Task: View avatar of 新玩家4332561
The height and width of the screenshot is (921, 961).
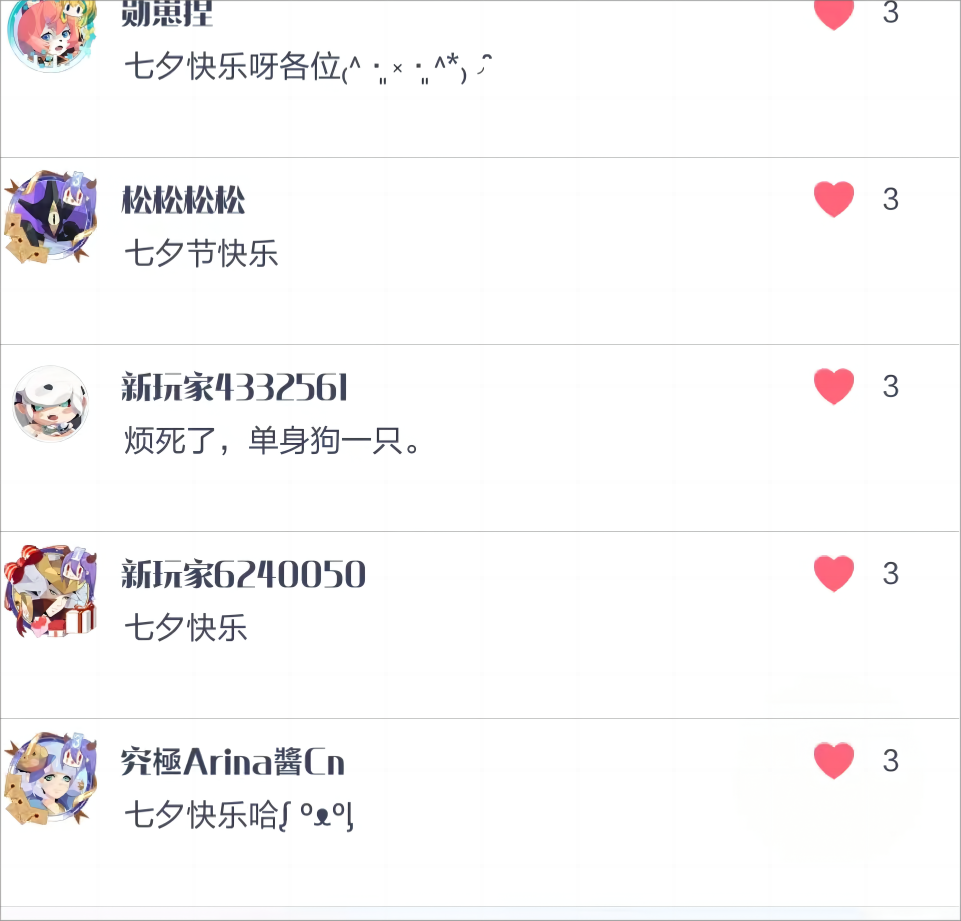Action: coord(50,405)
